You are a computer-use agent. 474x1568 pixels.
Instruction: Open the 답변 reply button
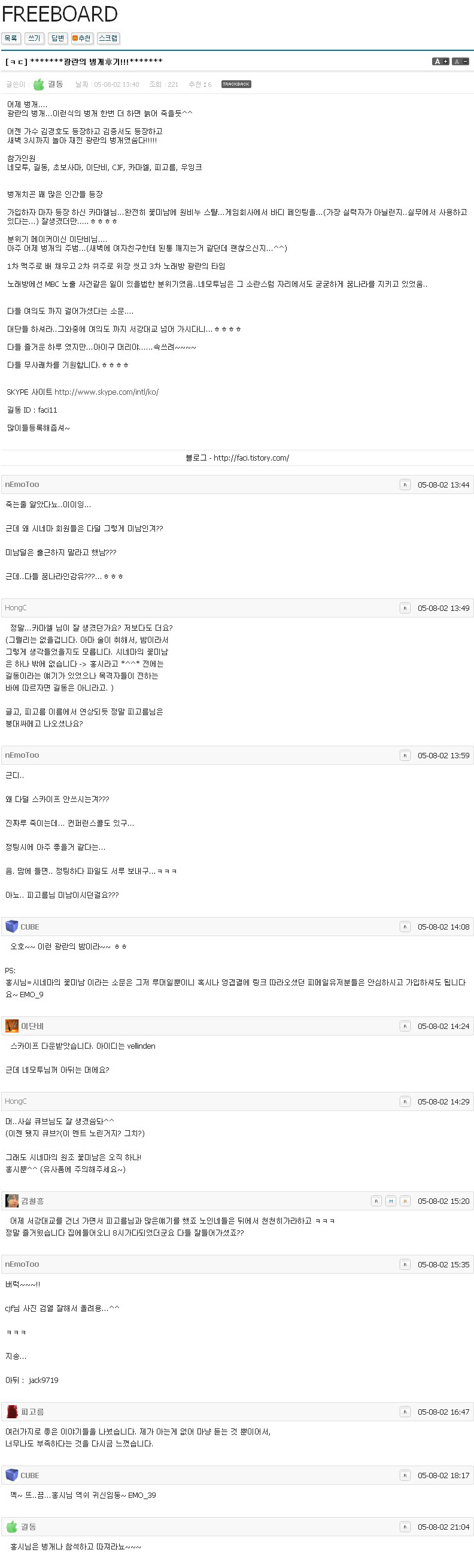(58, 38)
